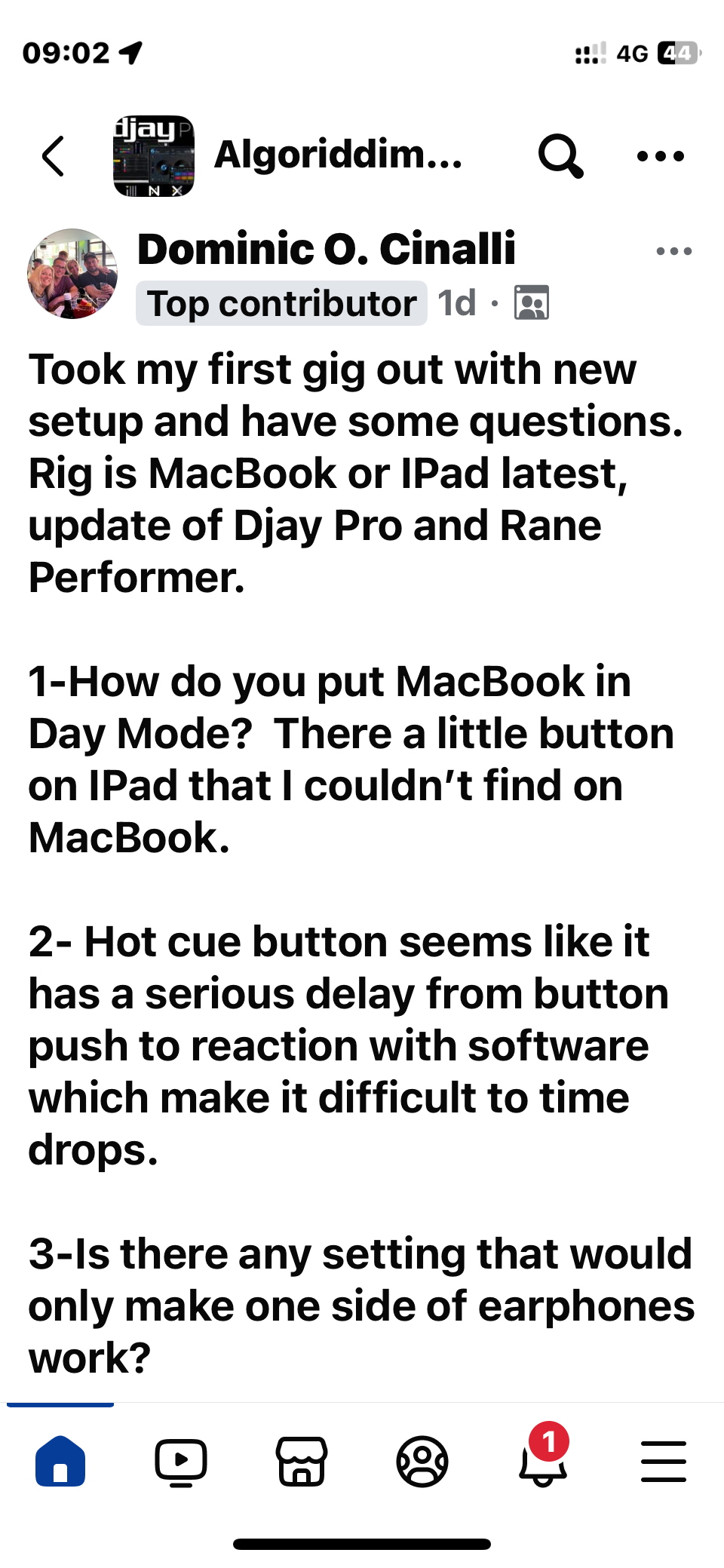Image resolution: width=724 pixels, height=1568 pixels.
Task: Open Dominic O. Cinalli's profile picture
Action: [72, 274]
